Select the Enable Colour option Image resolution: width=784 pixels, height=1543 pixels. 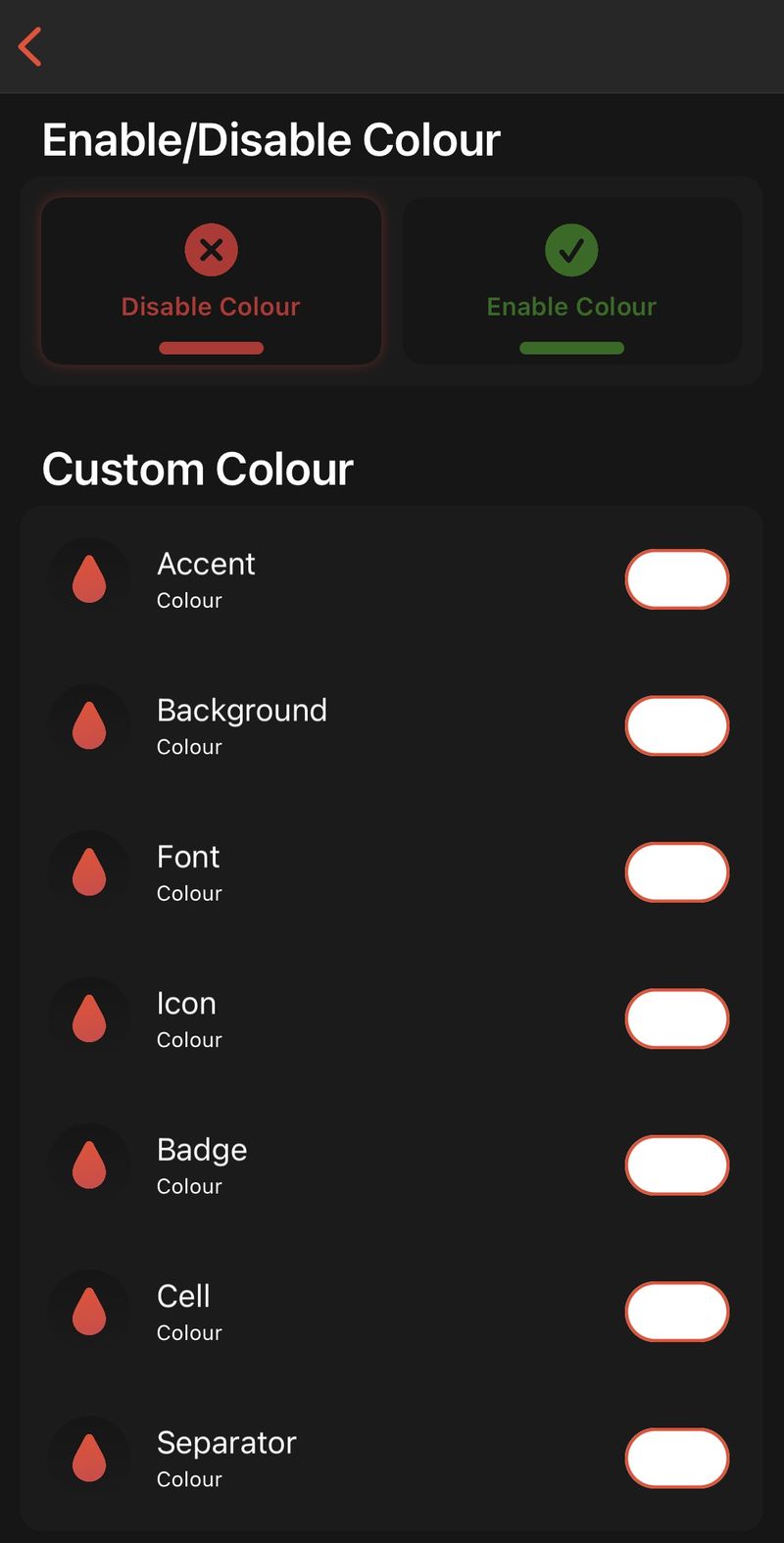(x=571, y=281)
